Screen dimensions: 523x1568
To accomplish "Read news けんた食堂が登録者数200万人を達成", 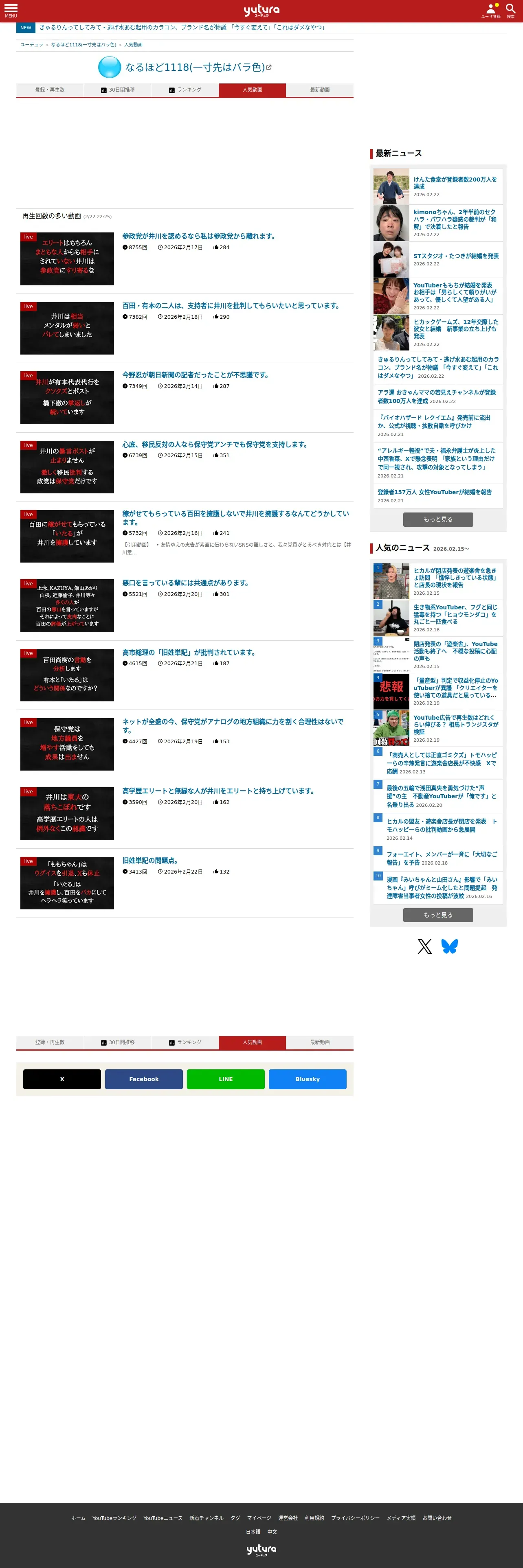I will pos(455,183).
